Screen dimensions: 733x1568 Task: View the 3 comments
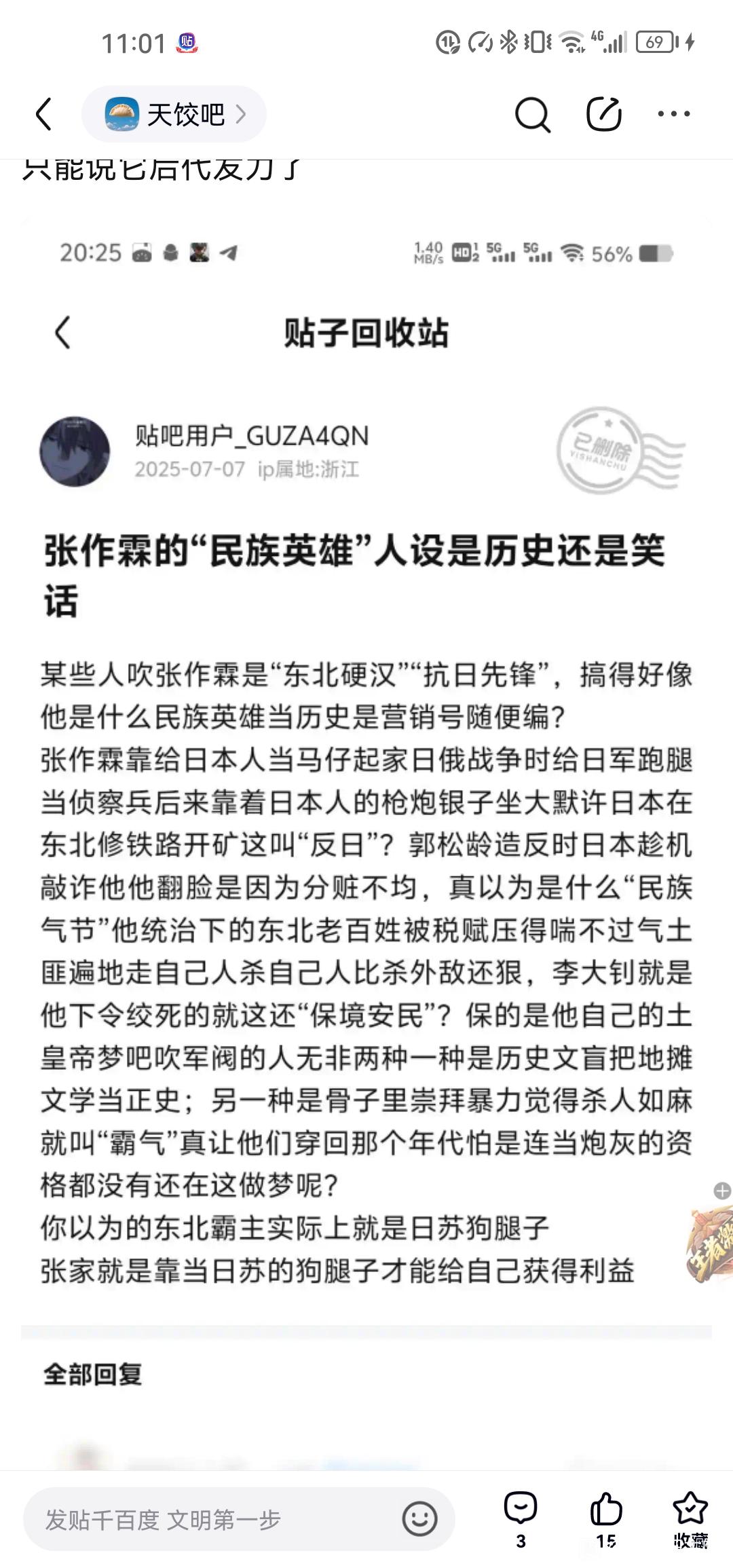[521, 1520]
